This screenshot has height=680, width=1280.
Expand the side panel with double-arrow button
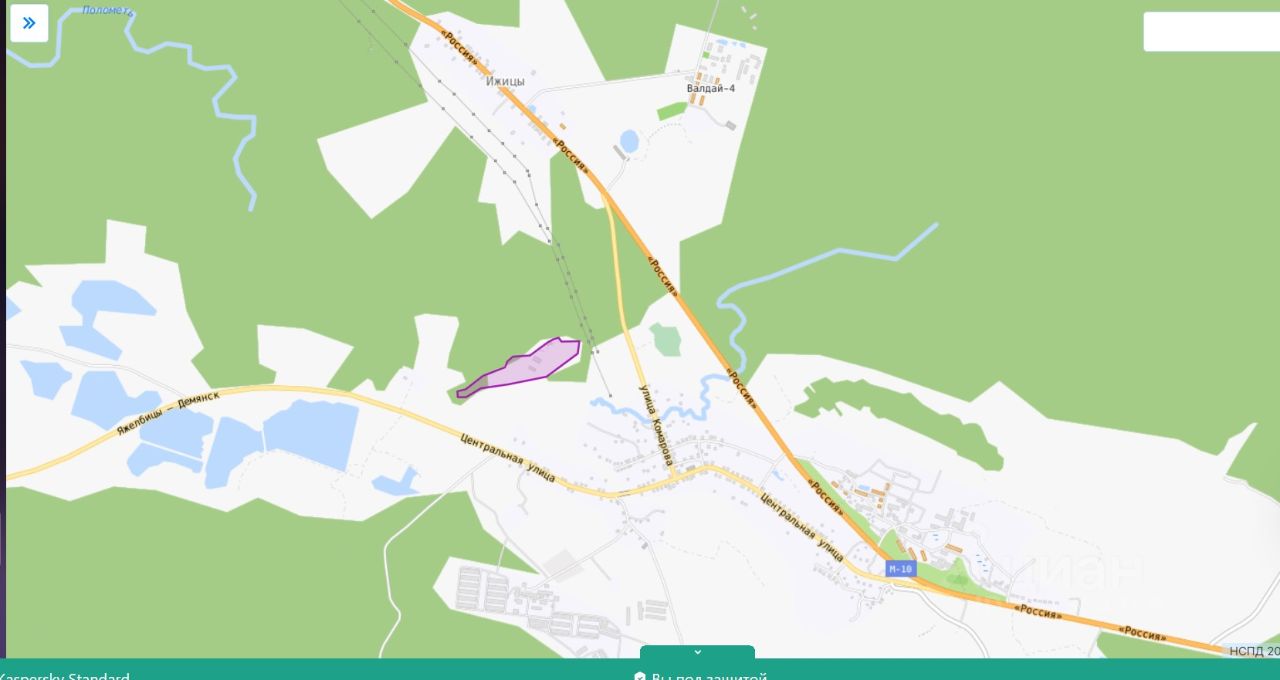point(29,23)
